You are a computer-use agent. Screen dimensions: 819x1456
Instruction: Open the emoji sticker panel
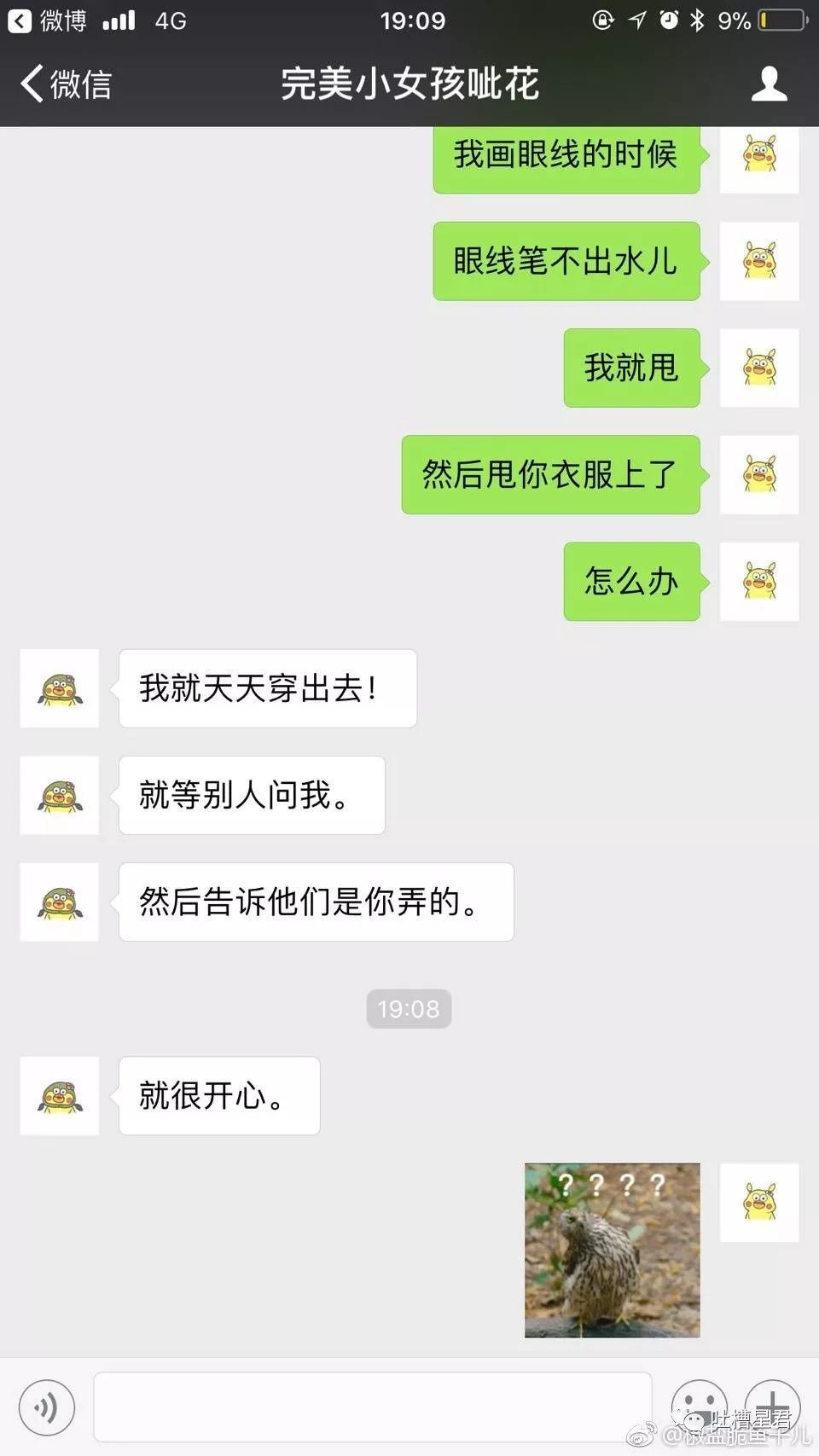point(699,1405)
